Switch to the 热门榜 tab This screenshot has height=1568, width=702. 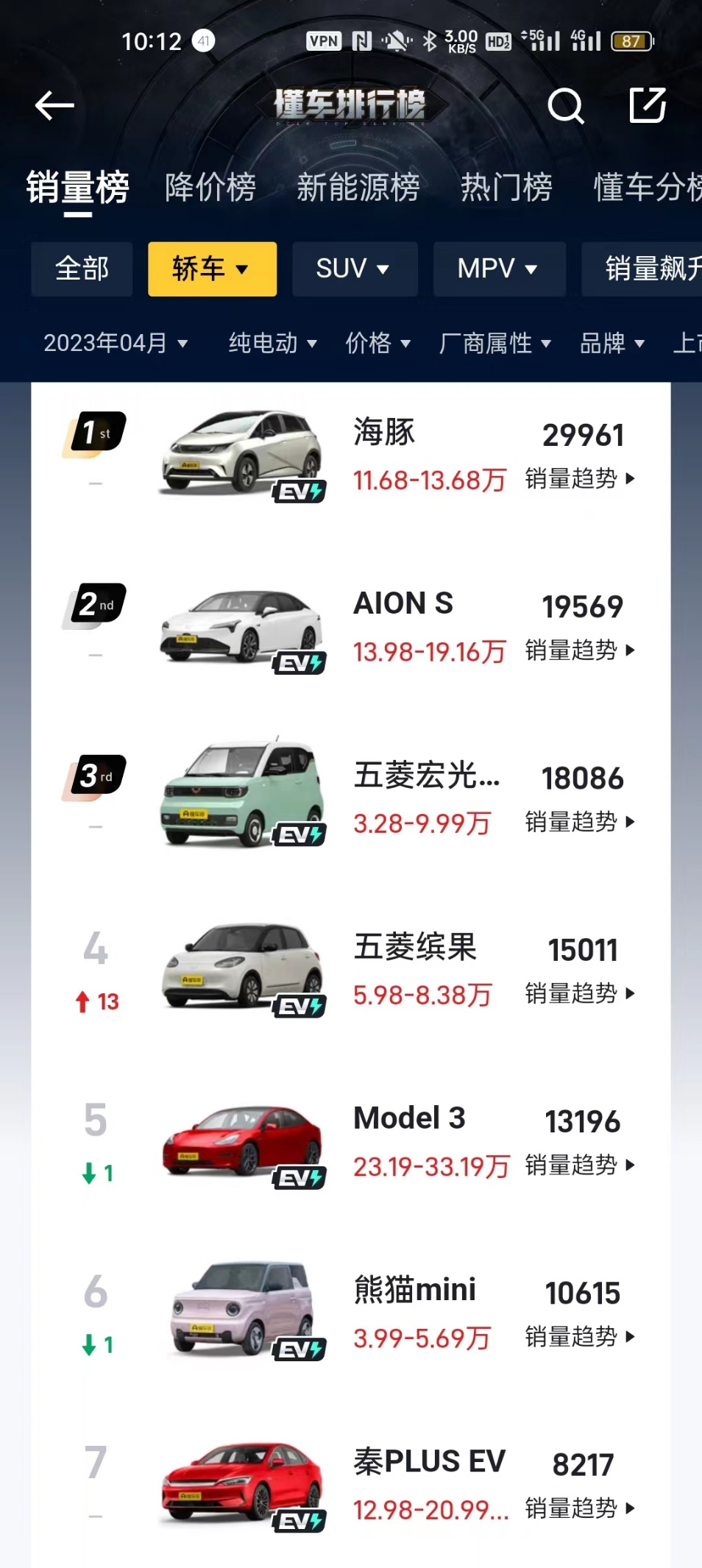(x=506, y=188)
